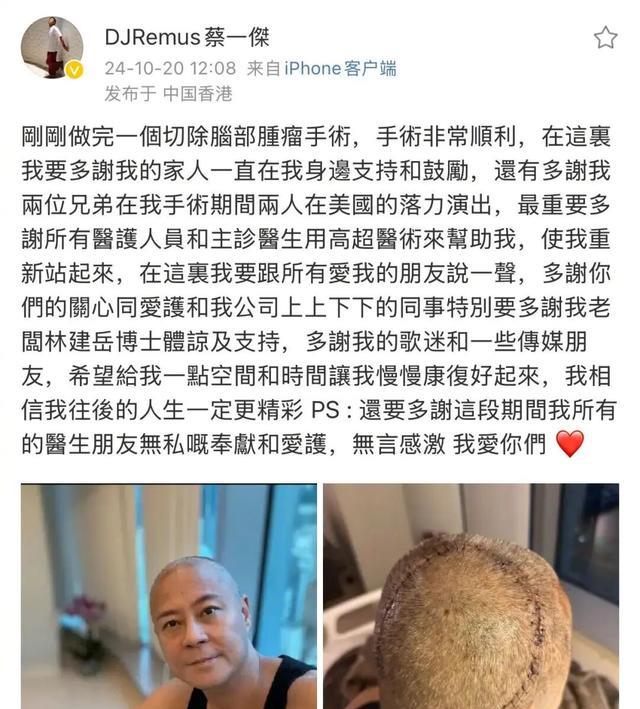Open the iPhone客户端 source link
The width and height of the screenshot is (640, 709).
pos(341,68)
